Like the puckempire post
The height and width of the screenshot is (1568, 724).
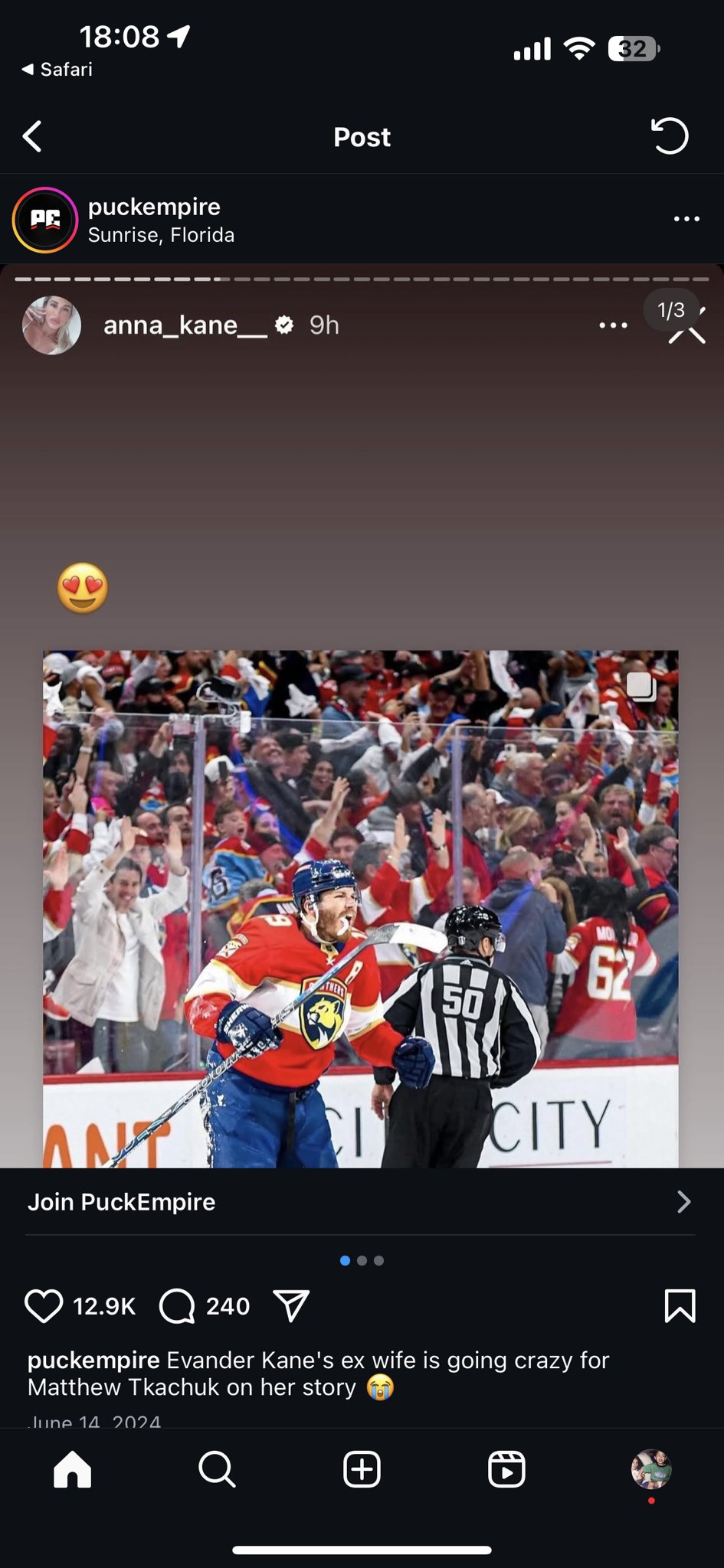(44, 1305)
